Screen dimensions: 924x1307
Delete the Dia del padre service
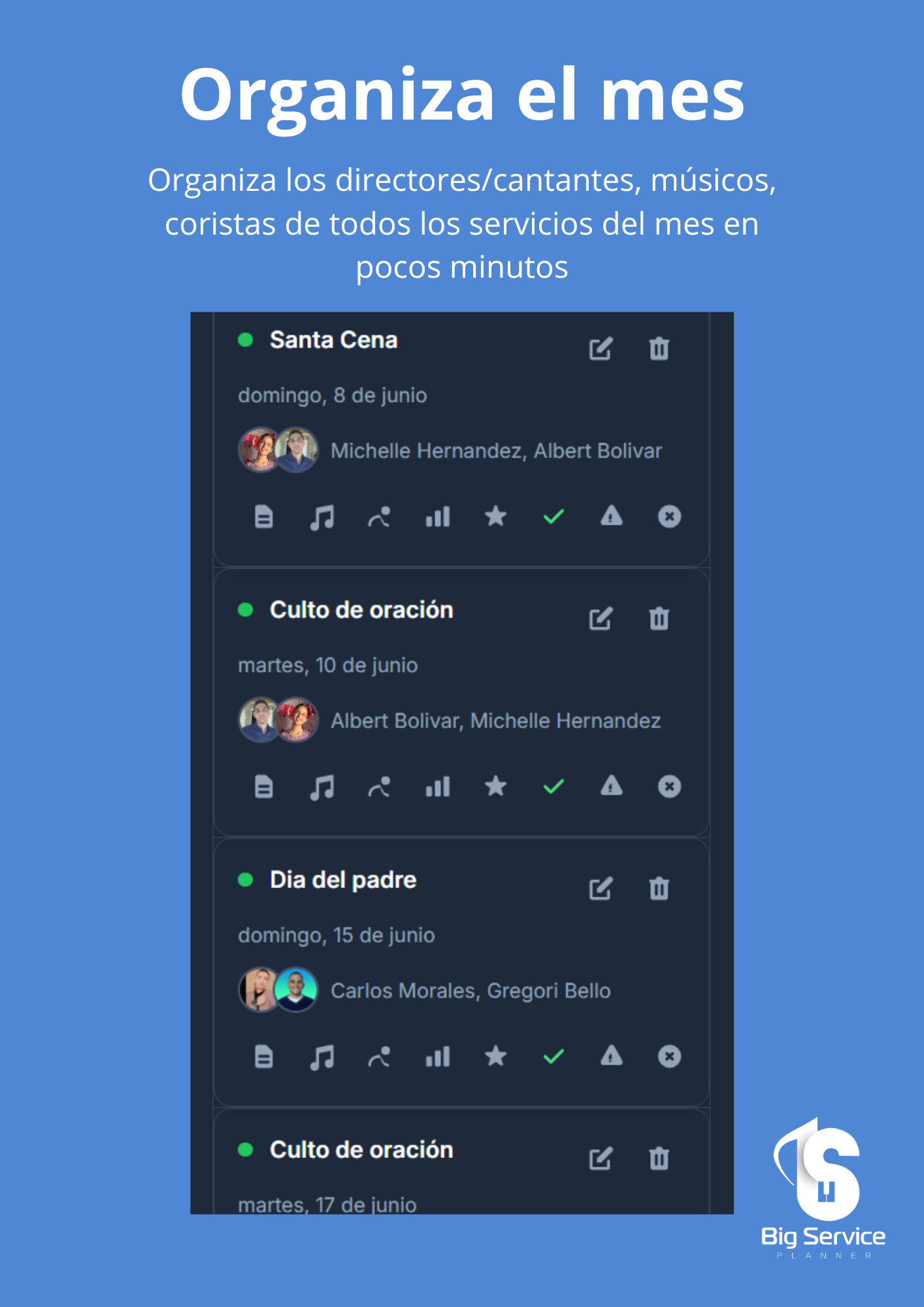tap(659, 888)
